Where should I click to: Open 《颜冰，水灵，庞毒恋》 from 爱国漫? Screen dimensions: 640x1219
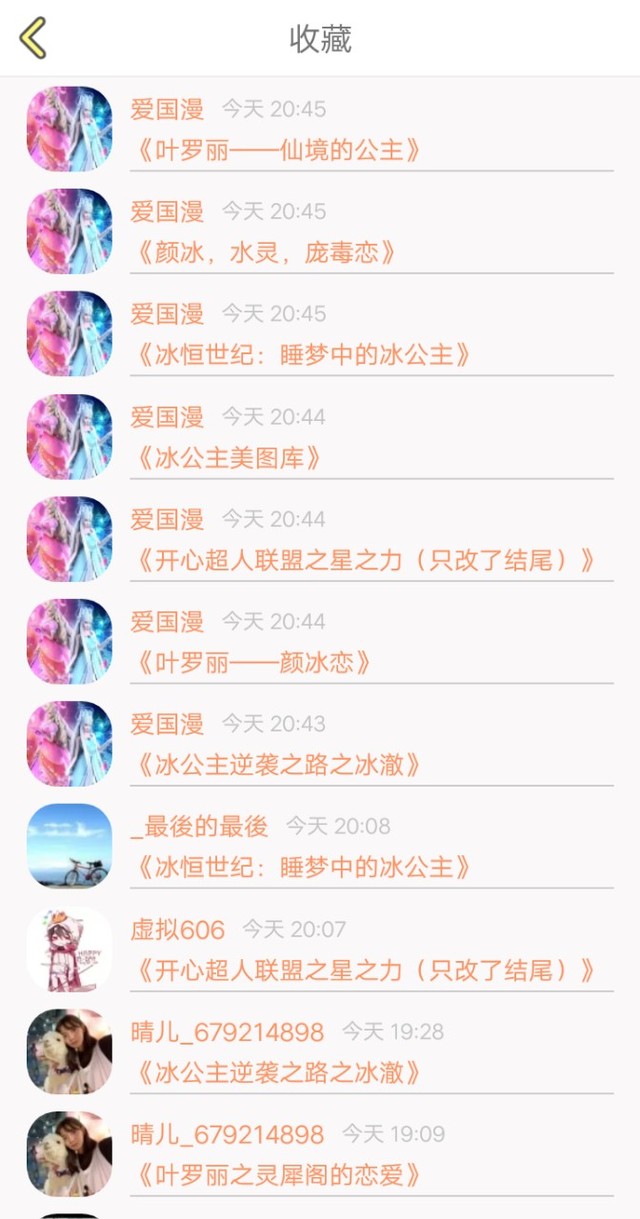click(x=263, y=253)
